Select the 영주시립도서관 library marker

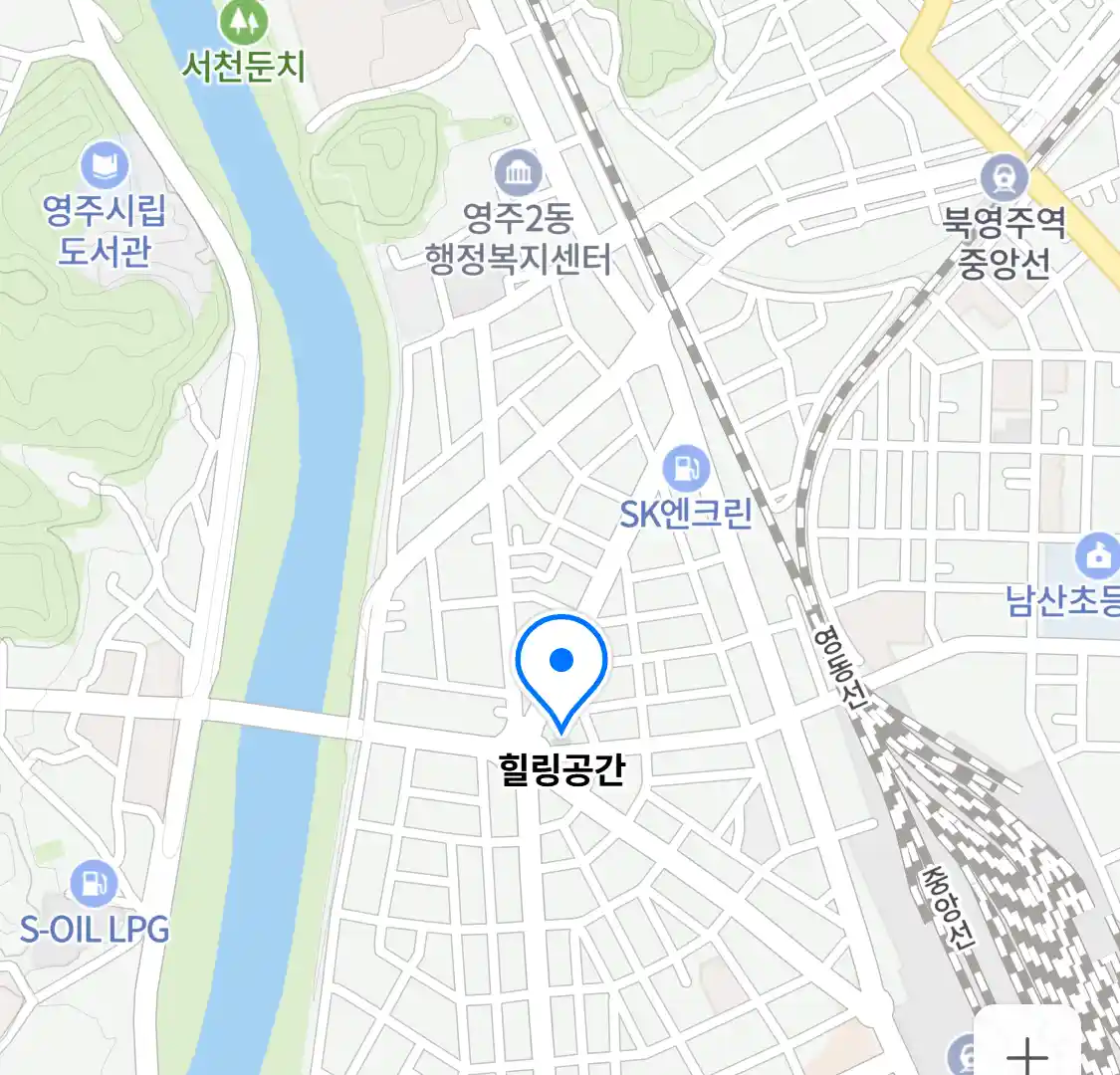105,166
